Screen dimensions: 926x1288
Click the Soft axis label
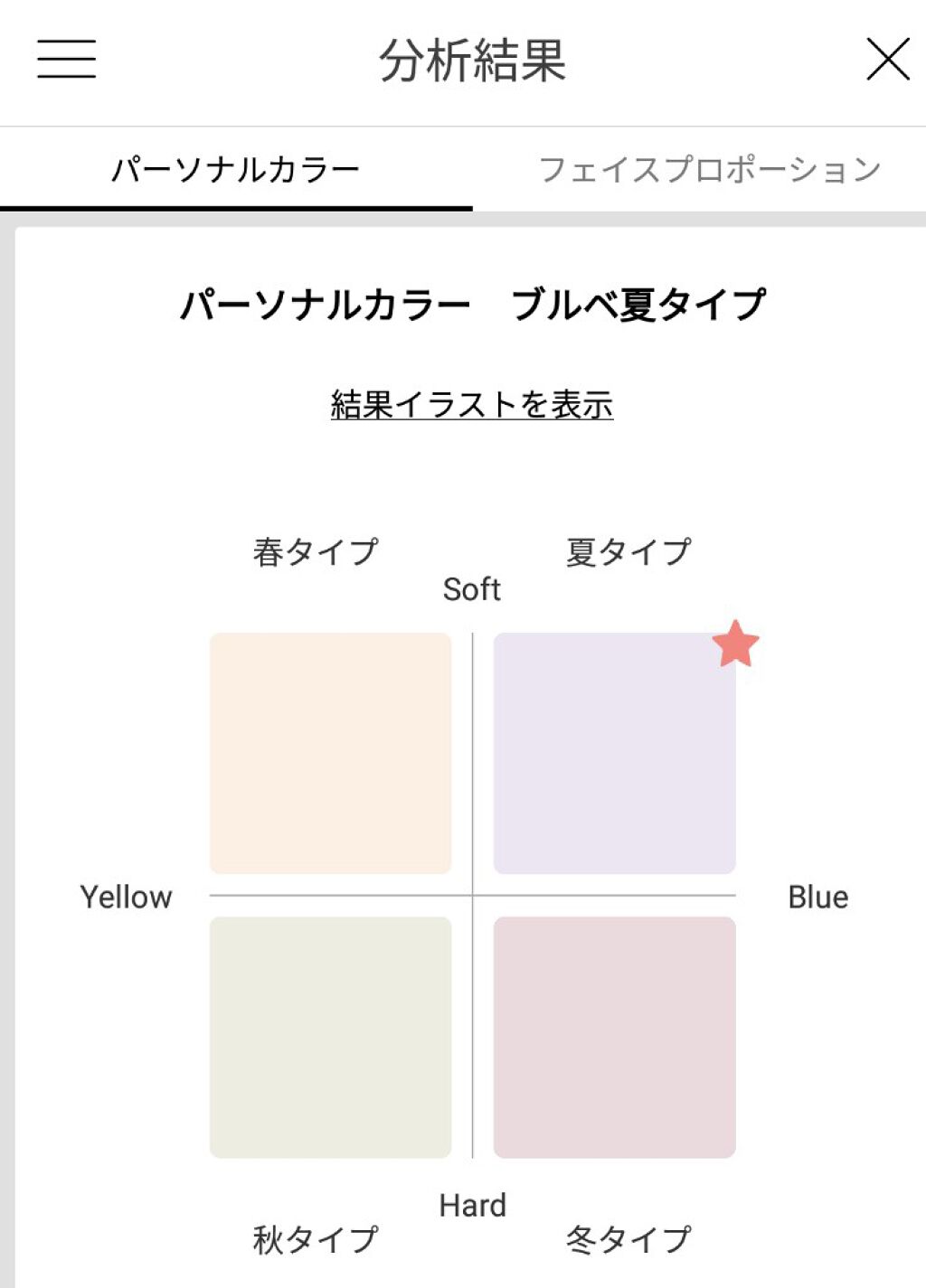click(x=471, y=590)
